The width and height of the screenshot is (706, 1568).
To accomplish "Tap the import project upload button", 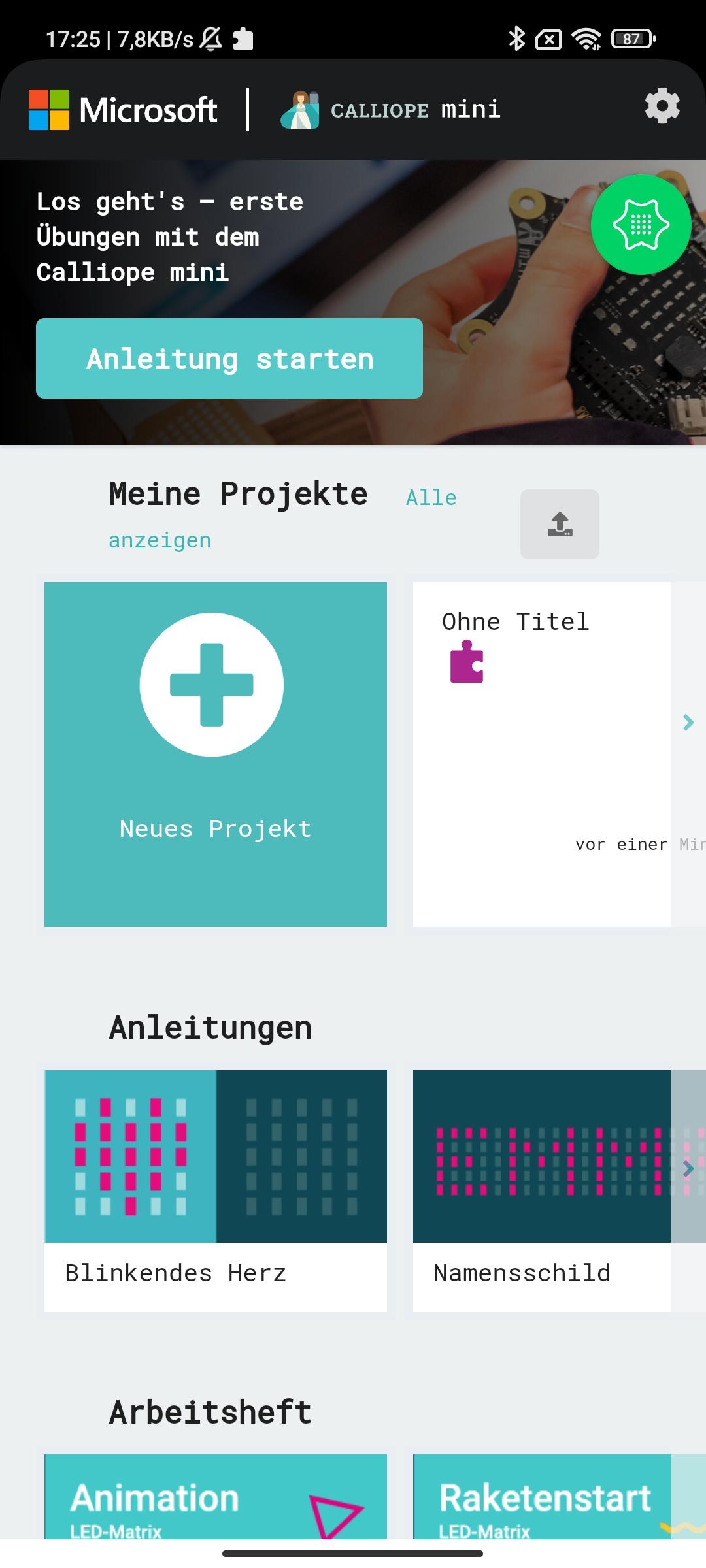I will tap(560, 524).
